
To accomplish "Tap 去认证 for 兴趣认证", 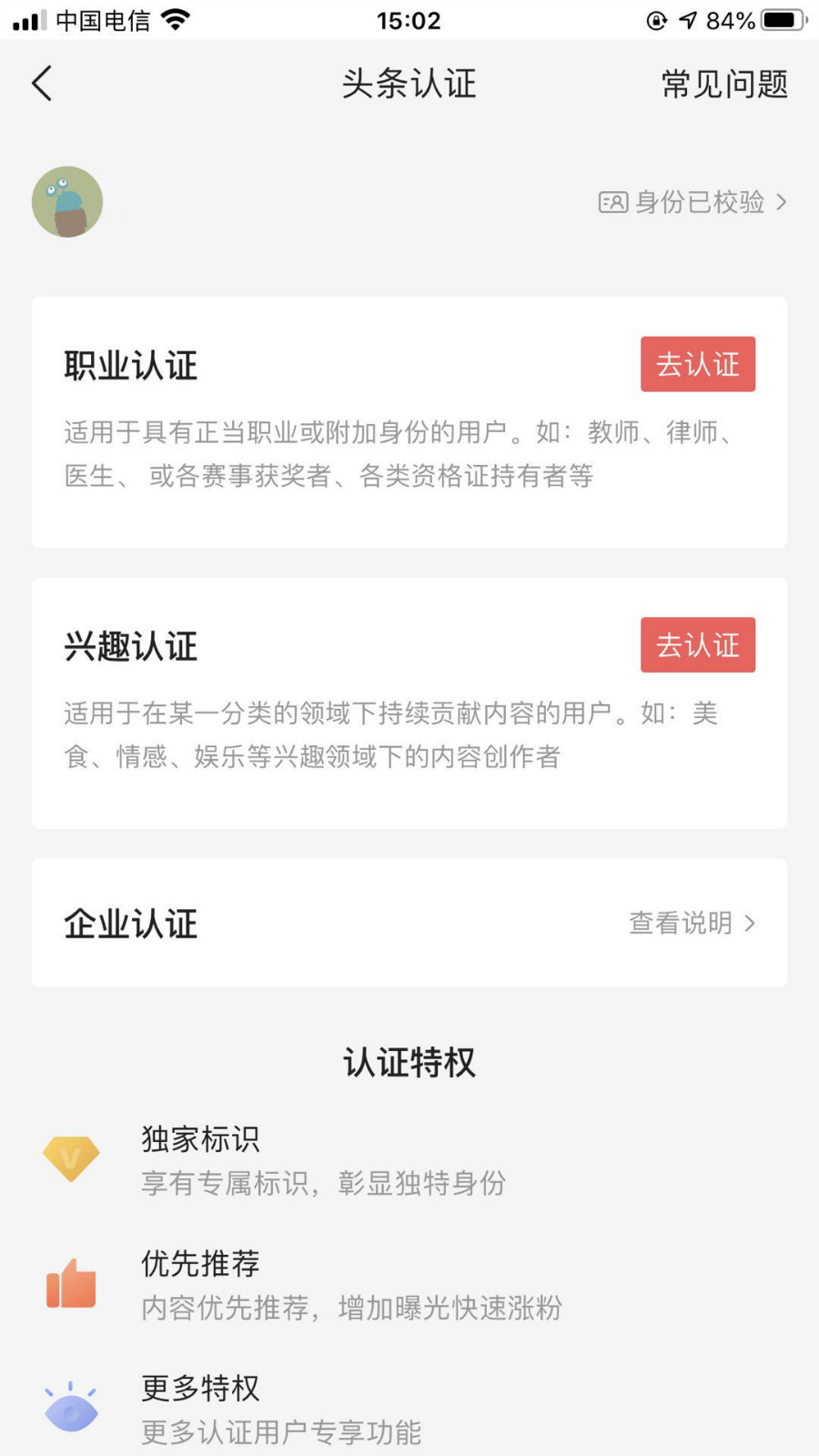I will 698,644.
